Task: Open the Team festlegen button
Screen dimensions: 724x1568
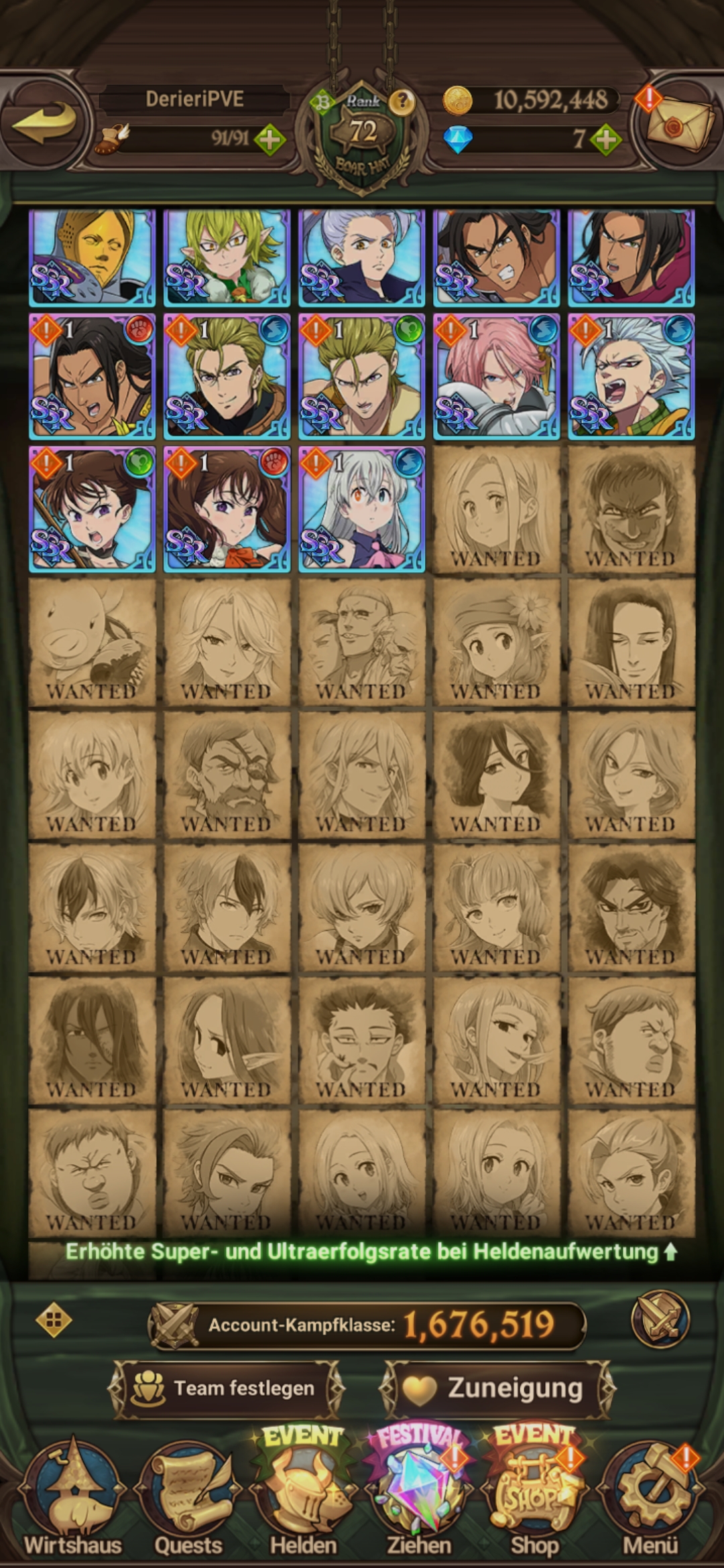Action: [226, 1388]
